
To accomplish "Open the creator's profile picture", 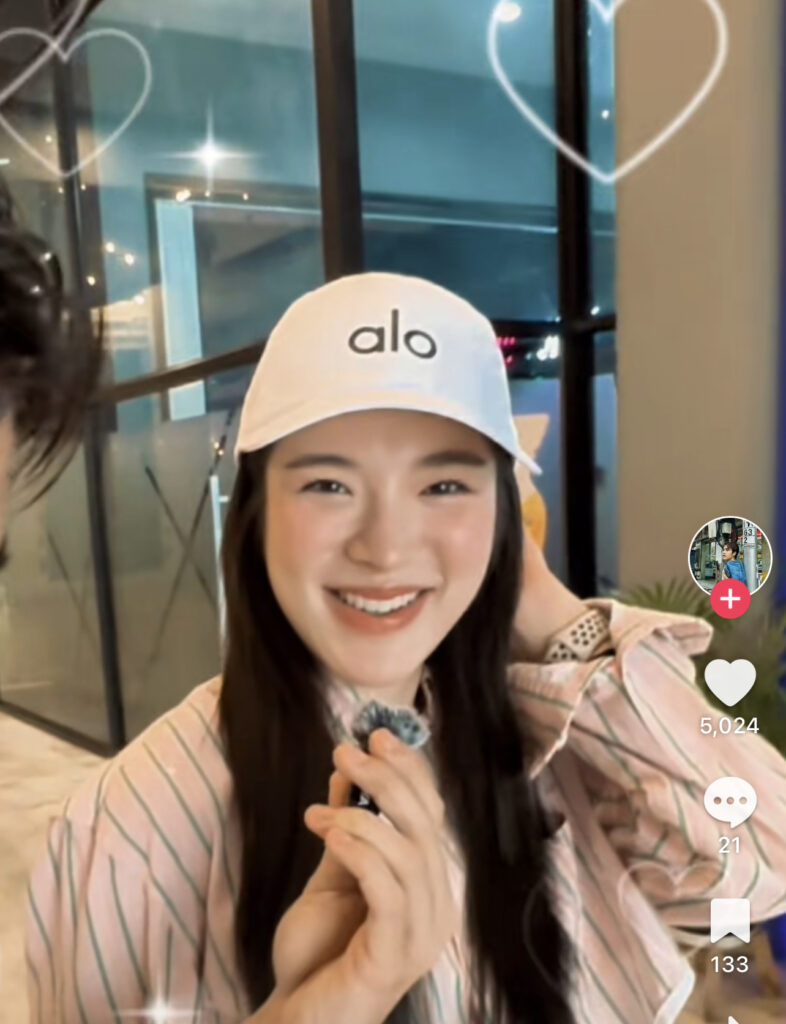I will (730, 553).
